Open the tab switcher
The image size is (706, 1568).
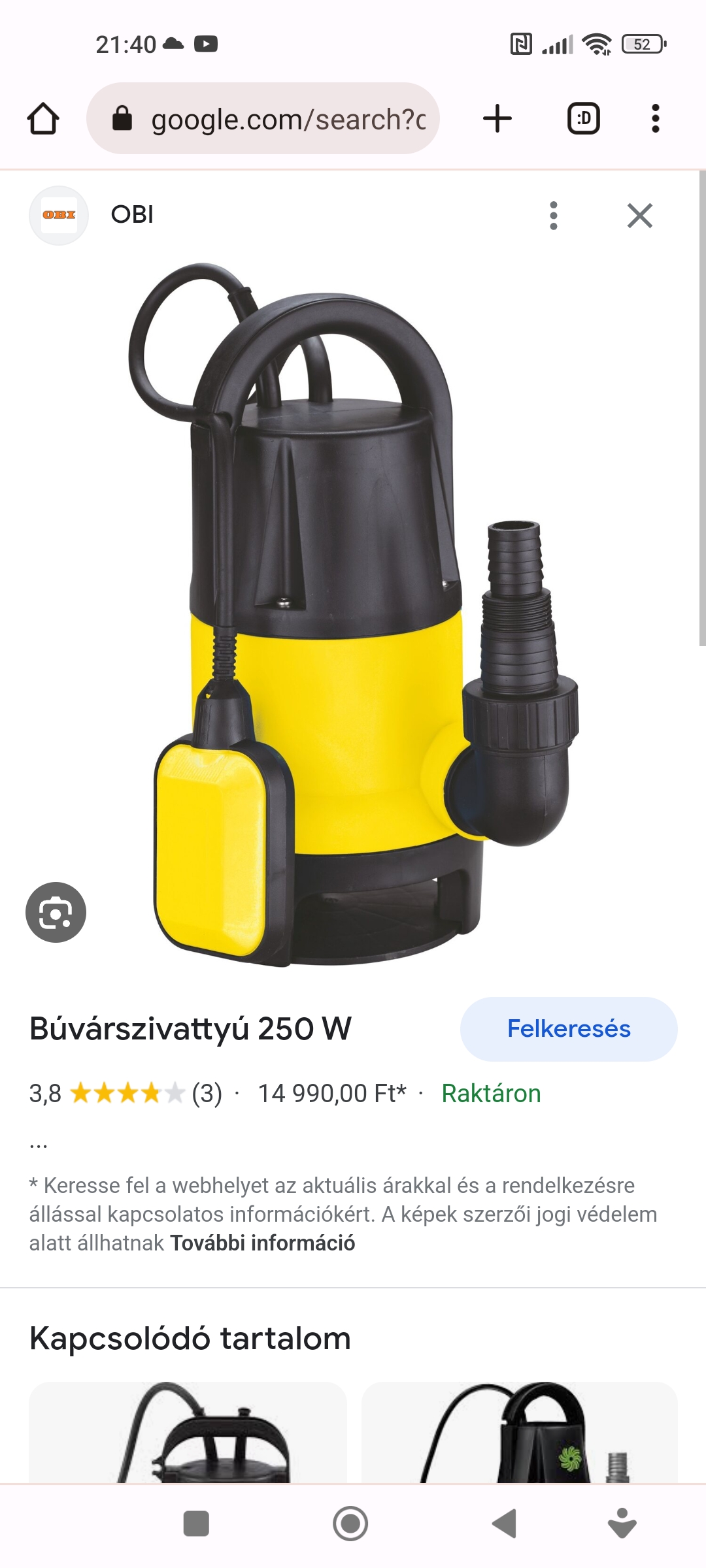click(584, 119)
